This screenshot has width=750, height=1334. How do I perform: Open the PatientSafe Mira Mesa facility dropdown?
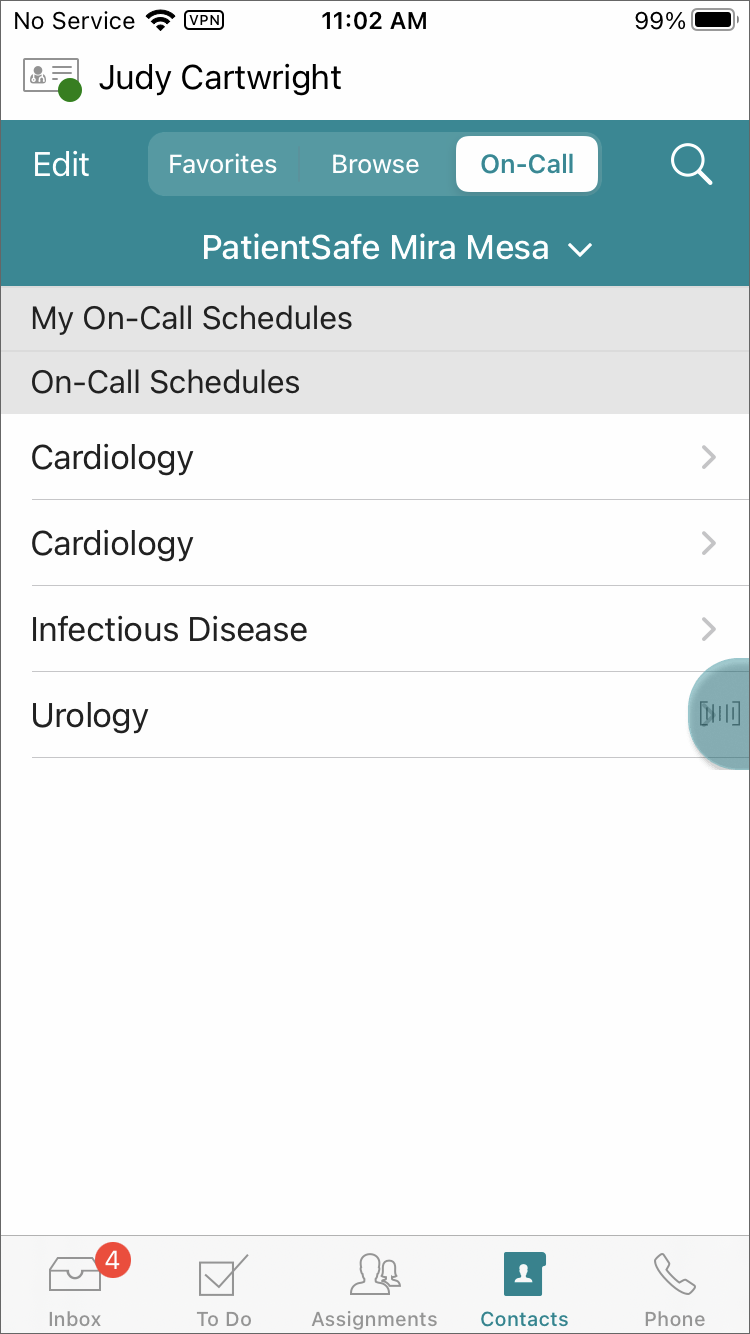point(395,248)
